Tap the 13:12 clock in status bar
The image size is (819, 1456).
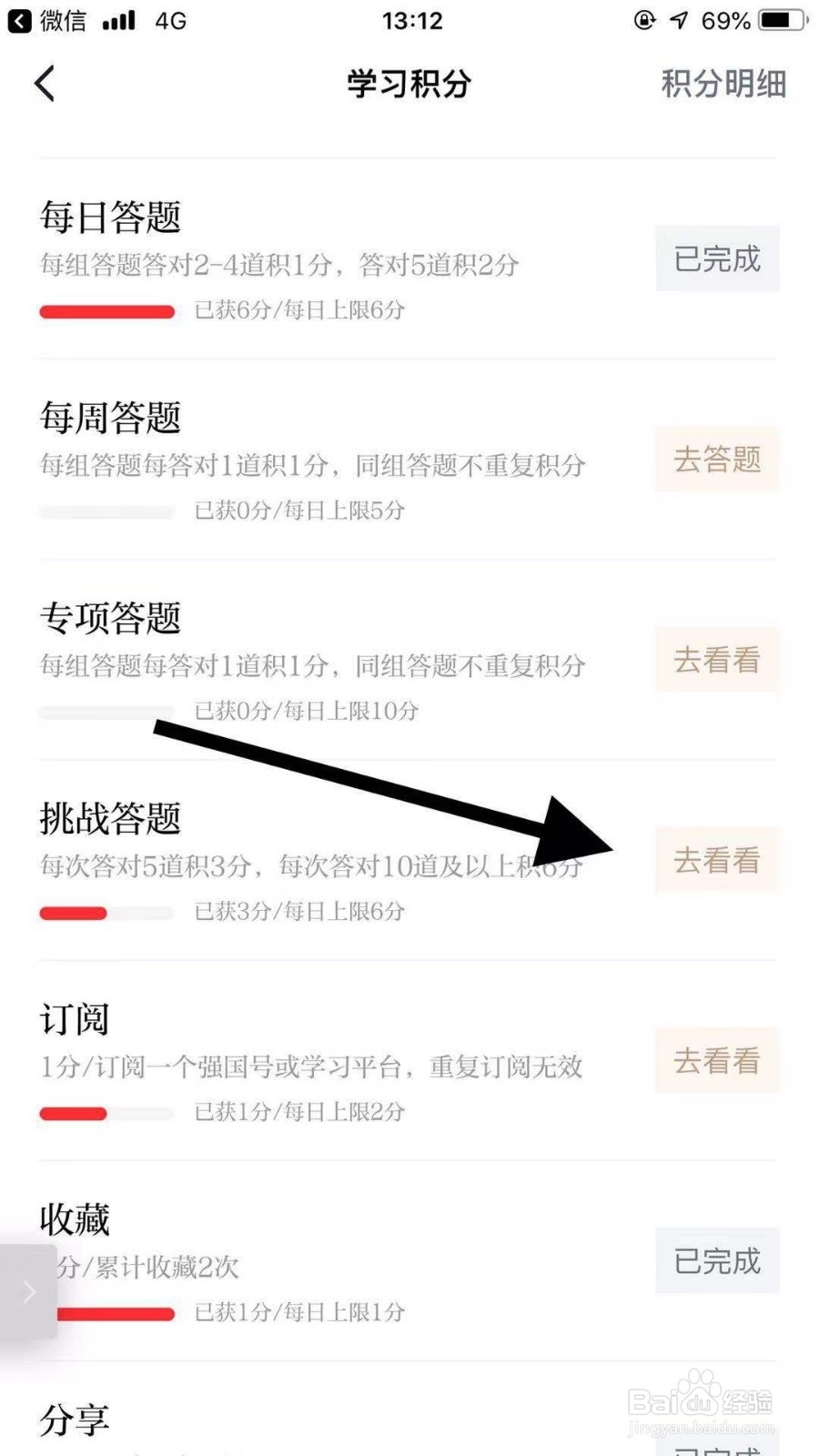click(x=414, y=20)
